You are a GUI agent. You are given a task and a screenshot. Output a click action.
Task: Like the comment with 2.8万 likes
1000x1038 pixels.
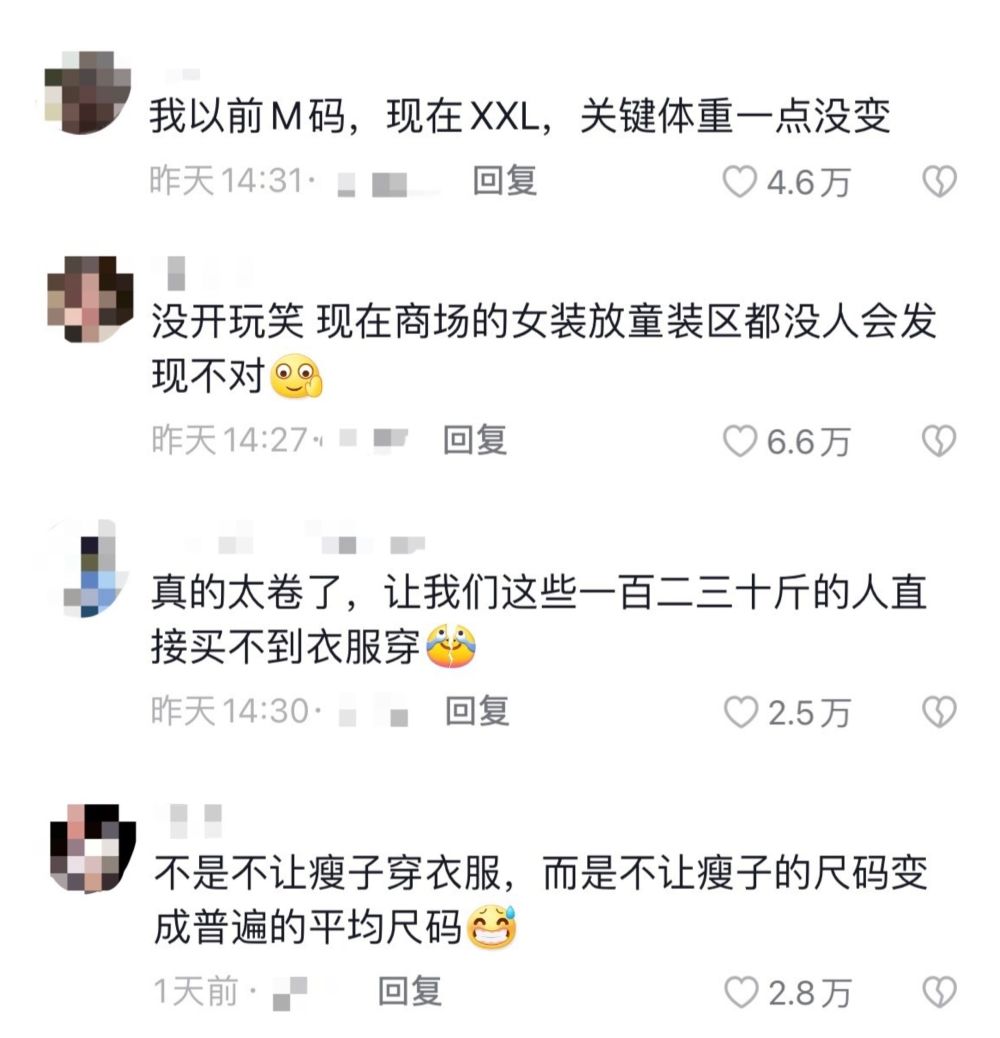(x=739, y=992)
